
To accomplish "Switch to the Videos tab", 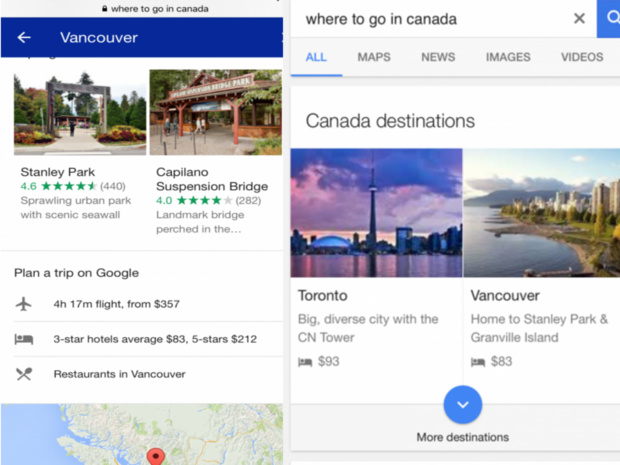I will [582, 57].
